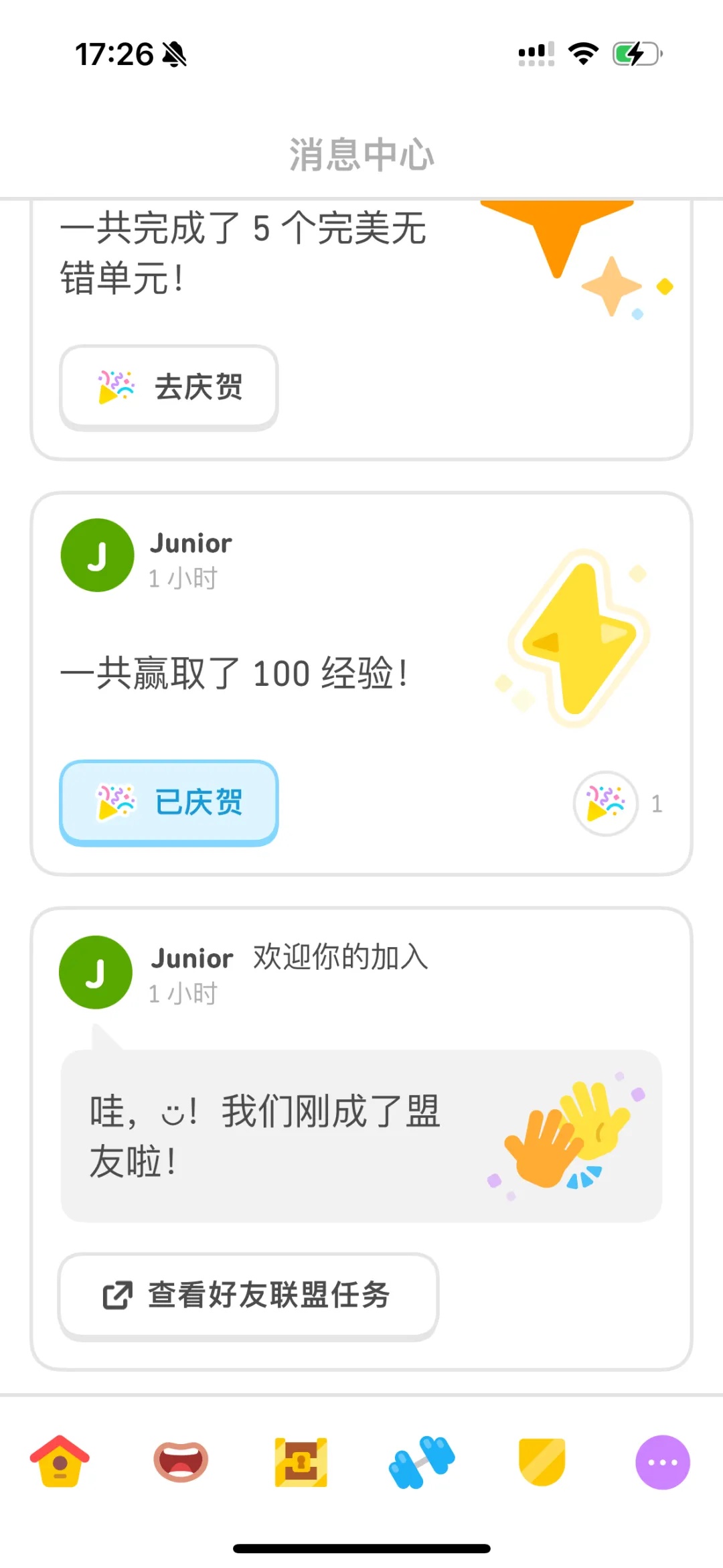Viewport: 723px width, 1568px height.
Task: Open 查看好友联盟任务 friend quest link
Action: [248, 1295]
